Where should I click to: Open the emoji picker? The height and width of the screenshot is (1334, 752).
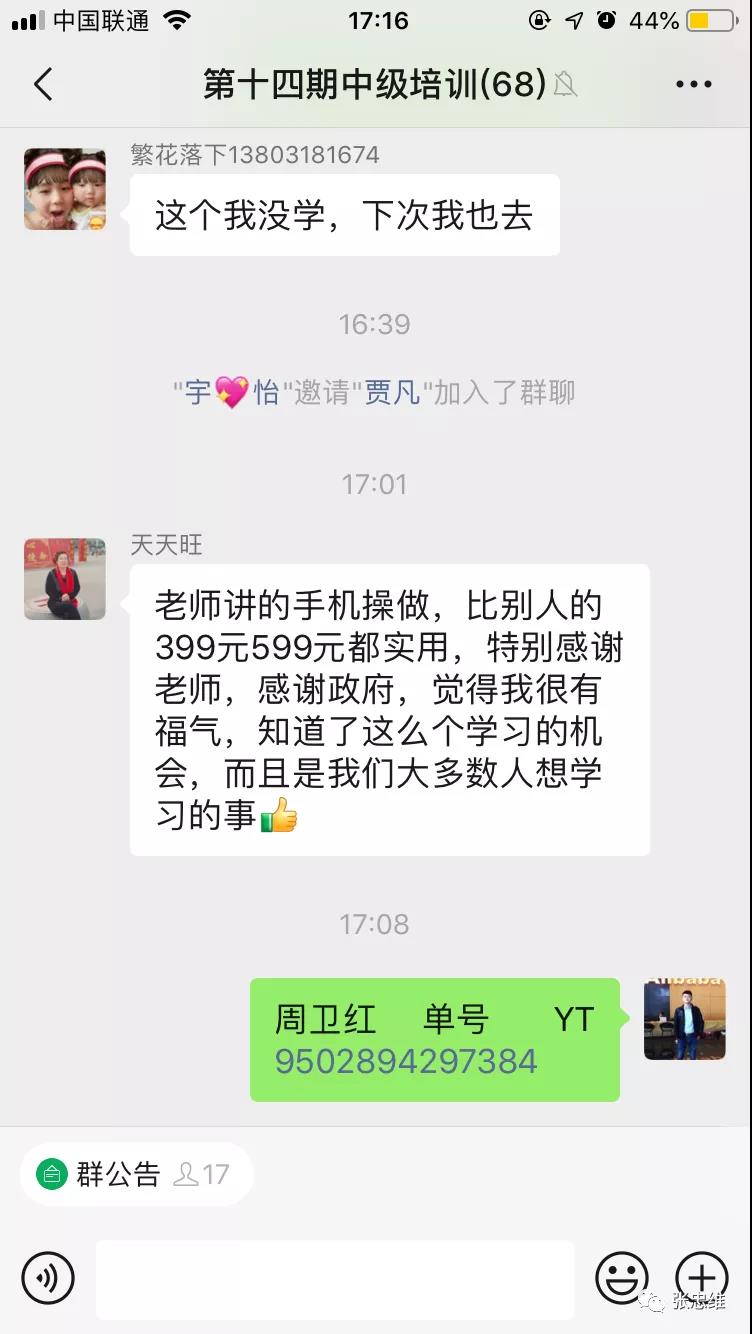[x=622, y=1277]
